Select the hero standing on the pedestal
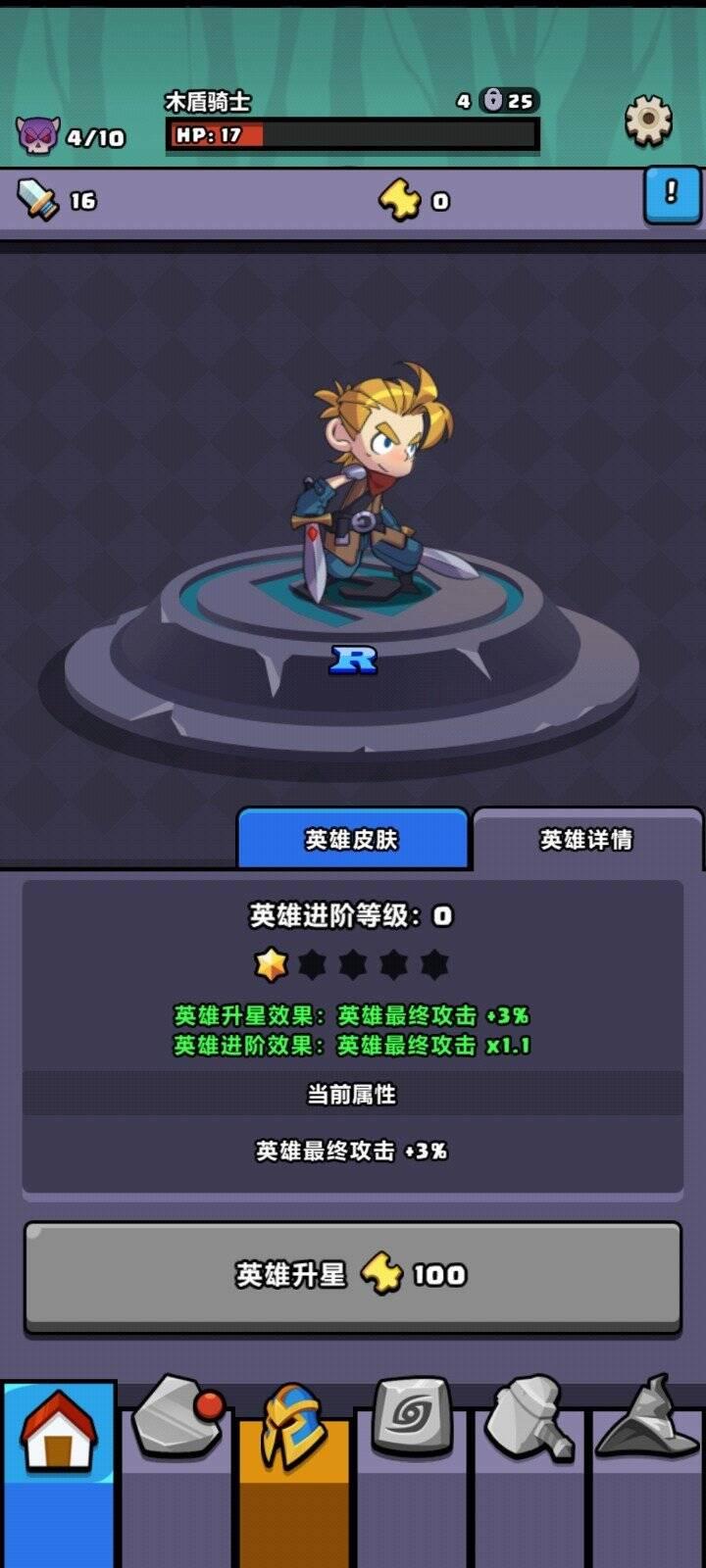706x1568 pixels. click(373, 490)
